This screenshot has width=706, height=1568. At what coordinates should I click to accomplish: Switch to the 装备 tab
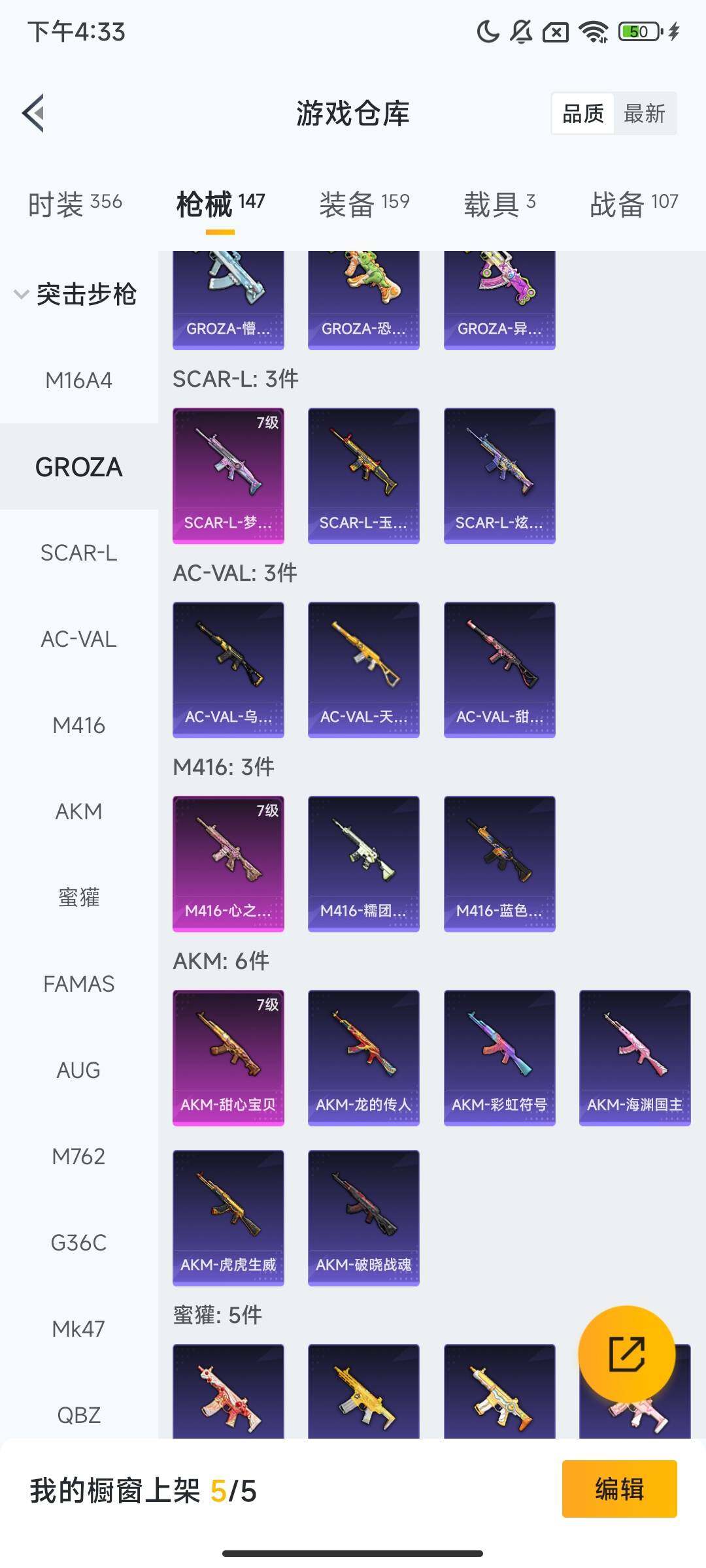click(x=364, y=204)
